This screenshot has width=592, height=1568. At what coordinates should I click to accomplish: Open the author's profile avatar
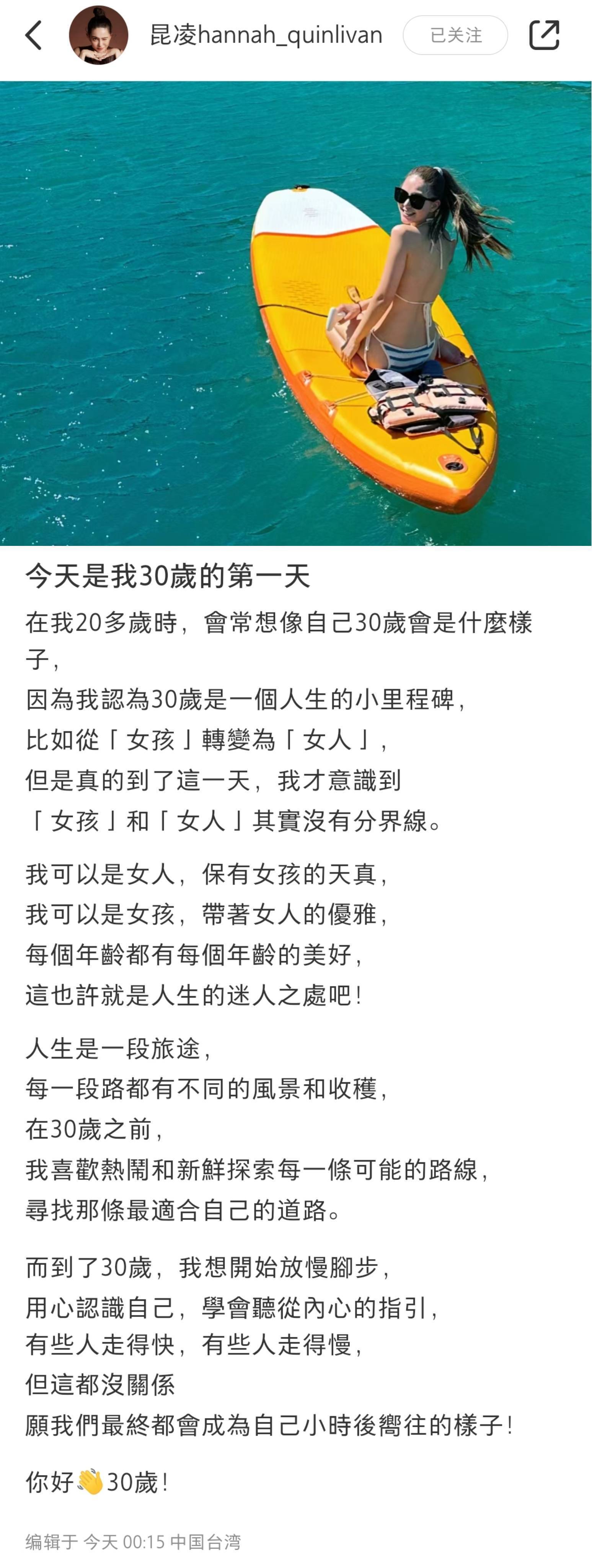(99, 35)
